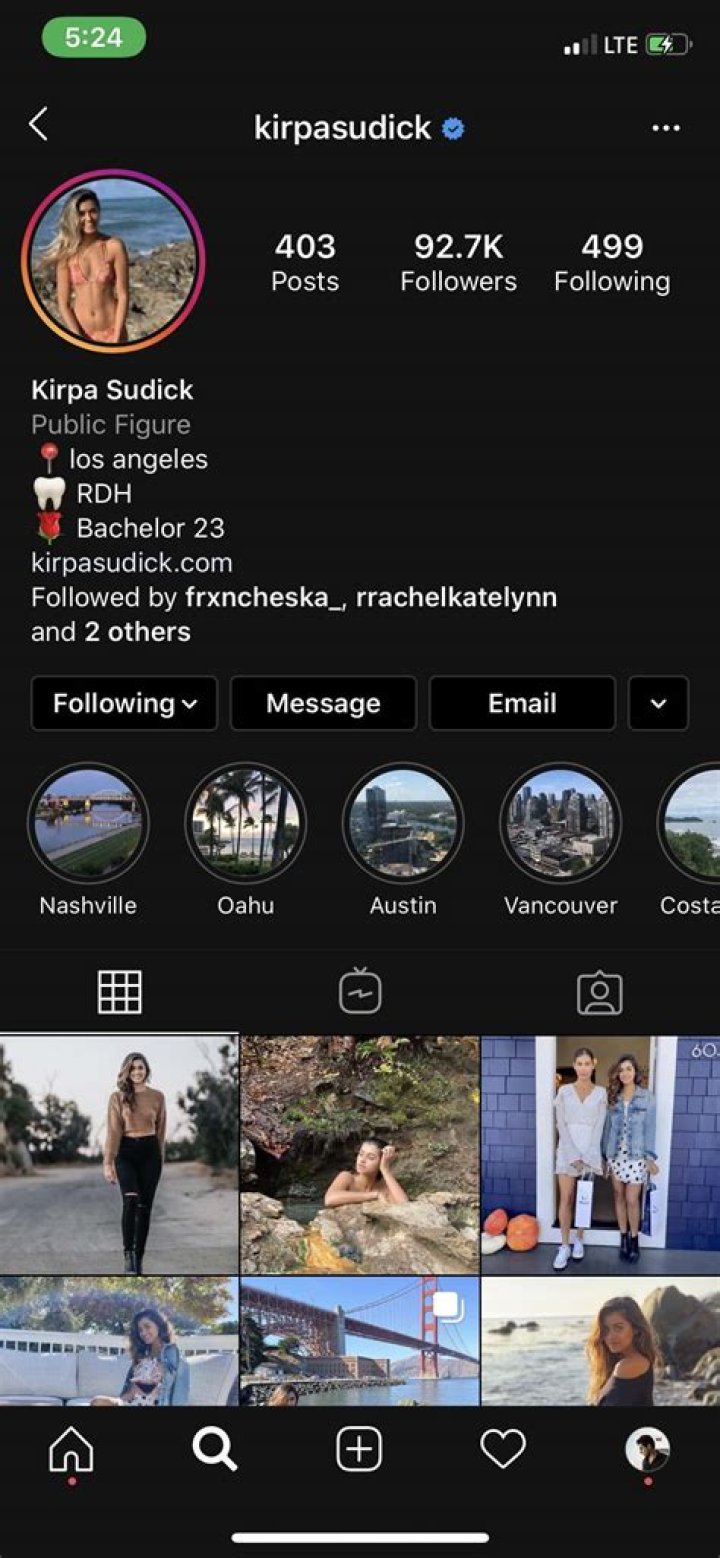Go to the Home feed tab
The width and height of the screenshot is (720, 1558).
pos(71,1449)
